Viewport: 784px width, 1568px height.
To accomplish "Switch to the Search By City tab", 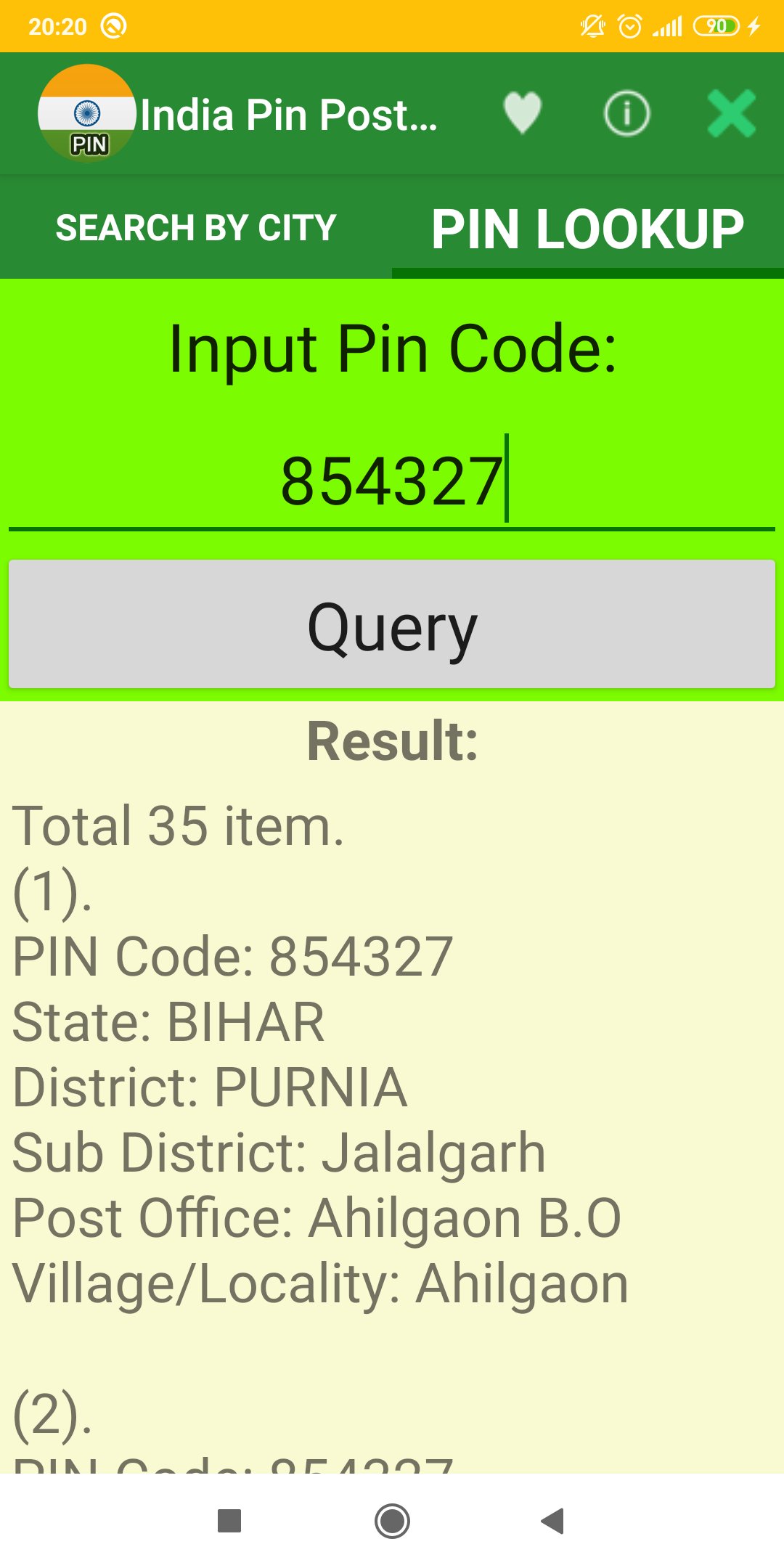I will tap(196, 228).
